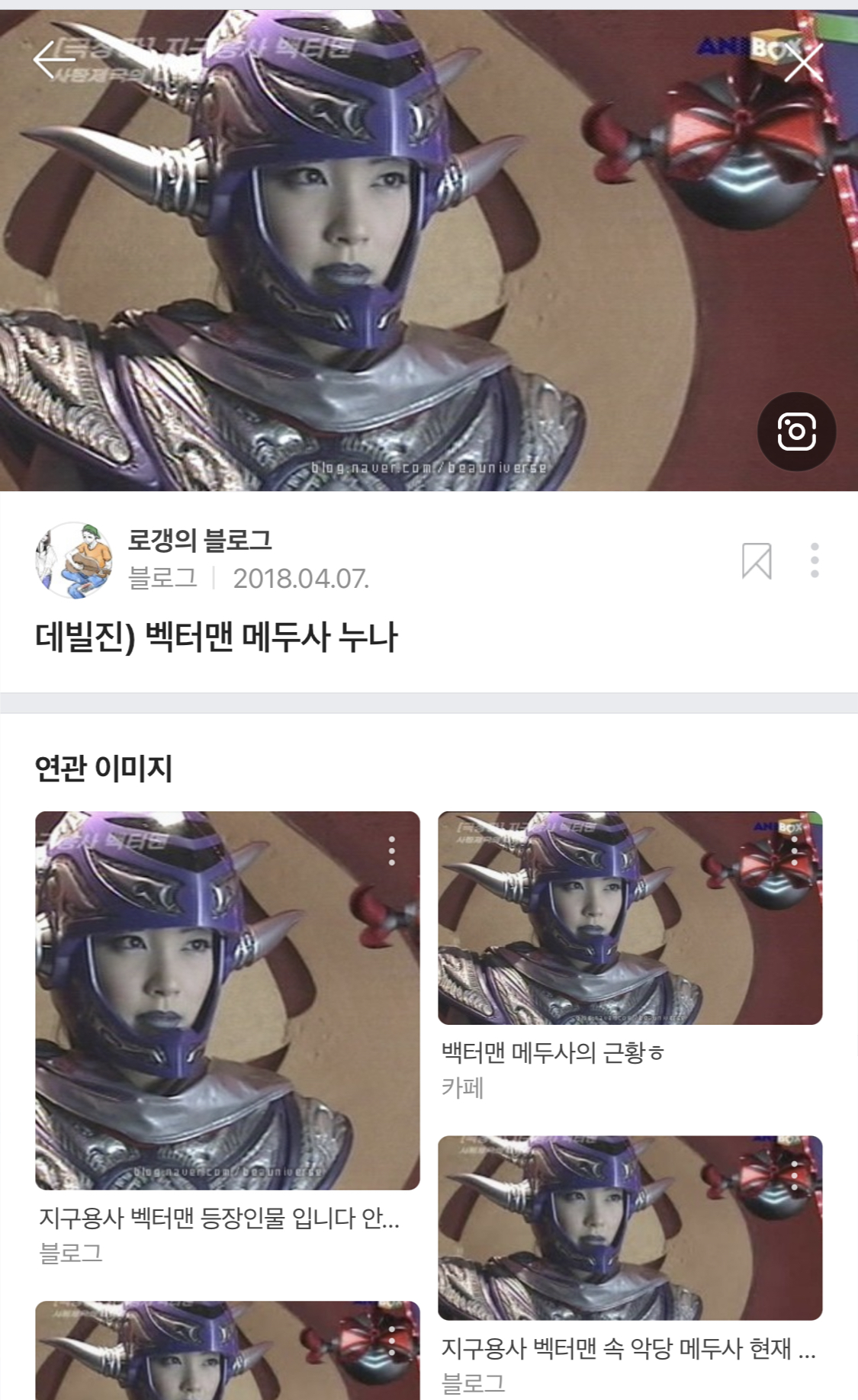Open options on the 메두사의 근황 image
The height and width of the screenshot is (1400, 858).
tap(795, 850)
